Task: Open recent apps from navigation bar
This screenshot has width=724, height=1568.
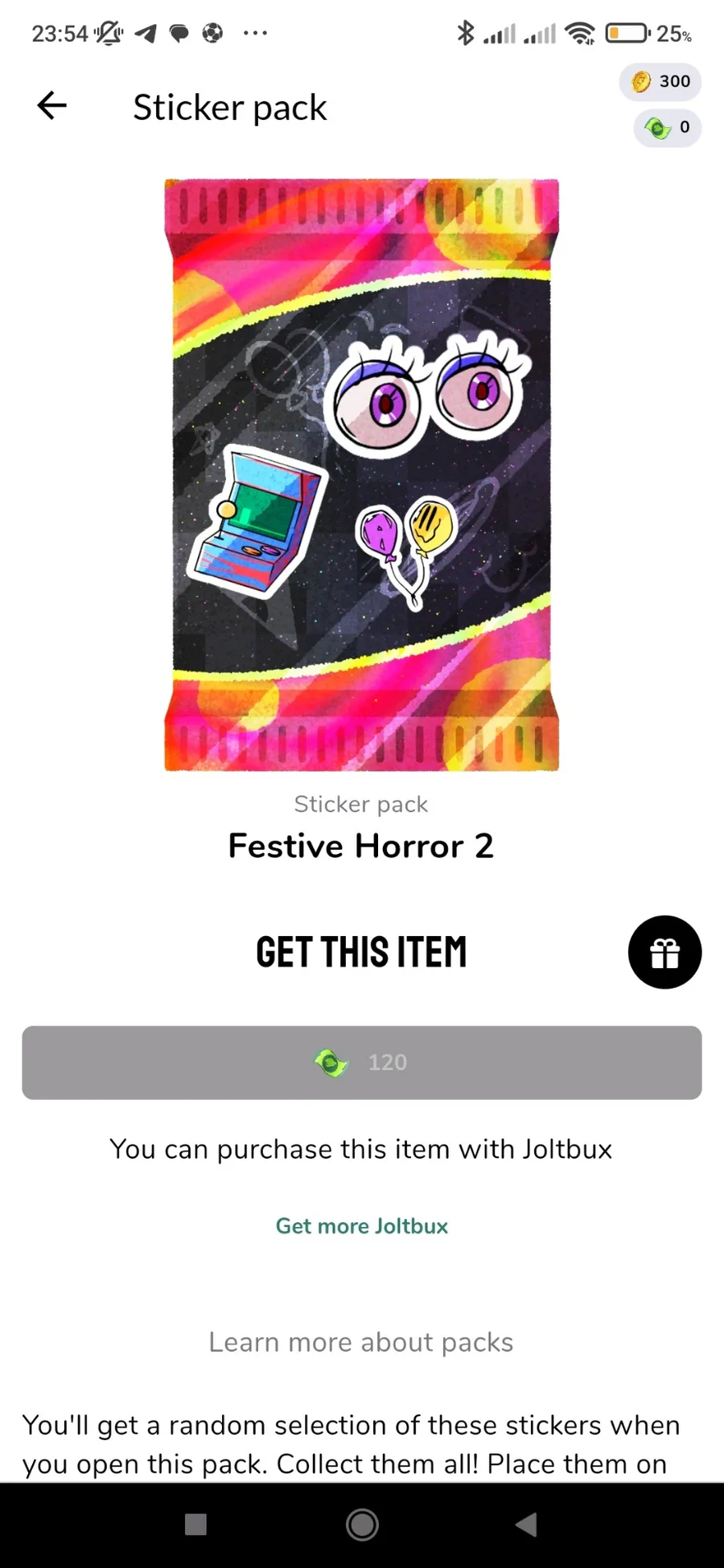Action: 195,1525
